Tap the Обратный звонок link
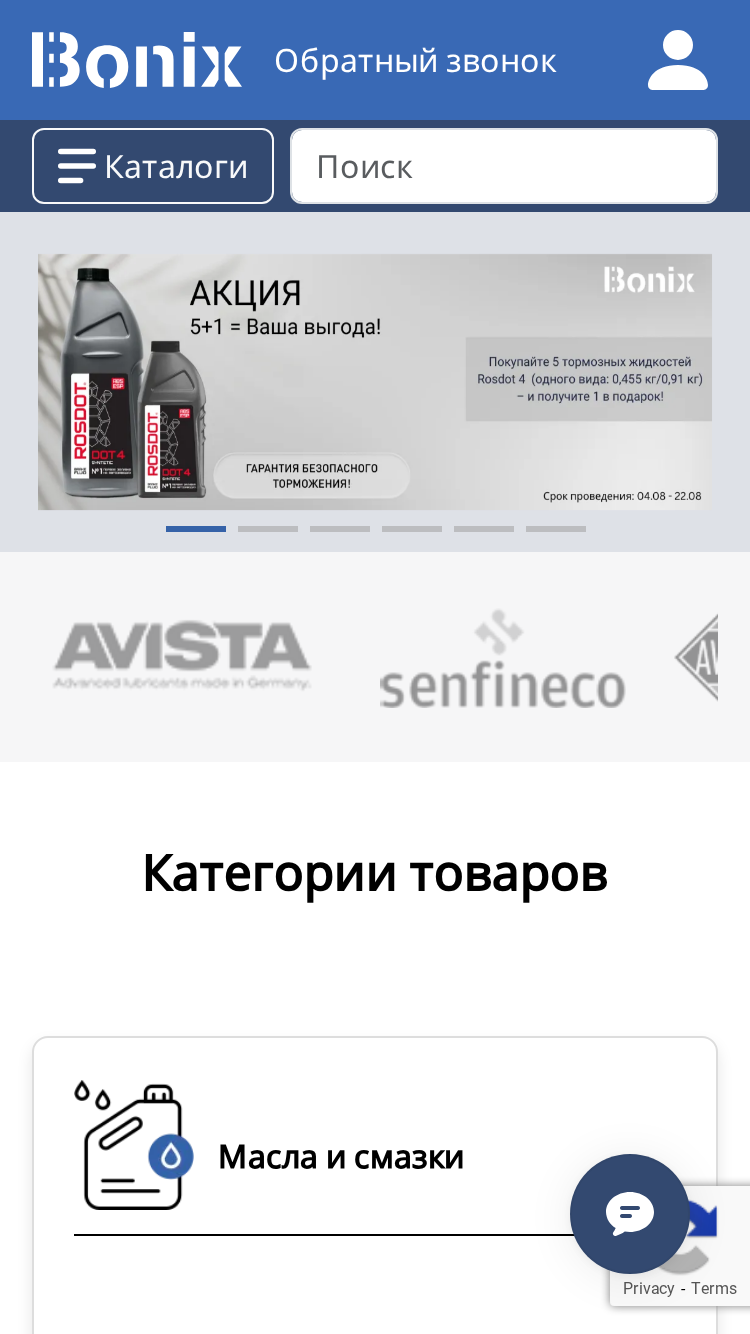The width and height of the screenshot is (750, 1334). 415,61
